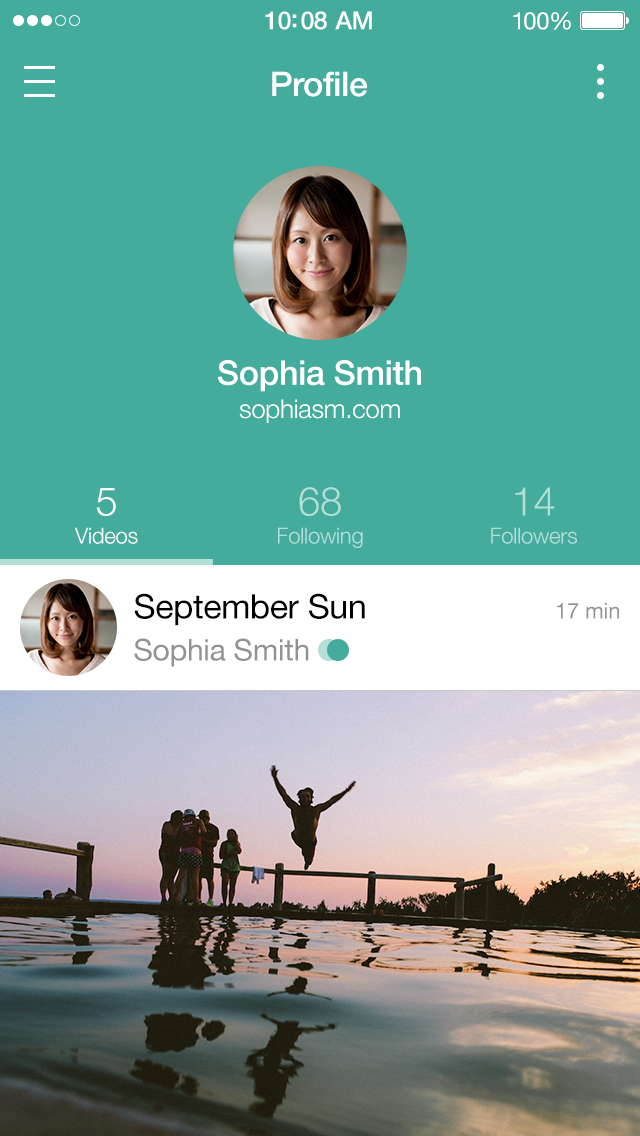Open the September Sun sunset video
The height and width of the screenshot is (1136, 640).
click(320, 912)
